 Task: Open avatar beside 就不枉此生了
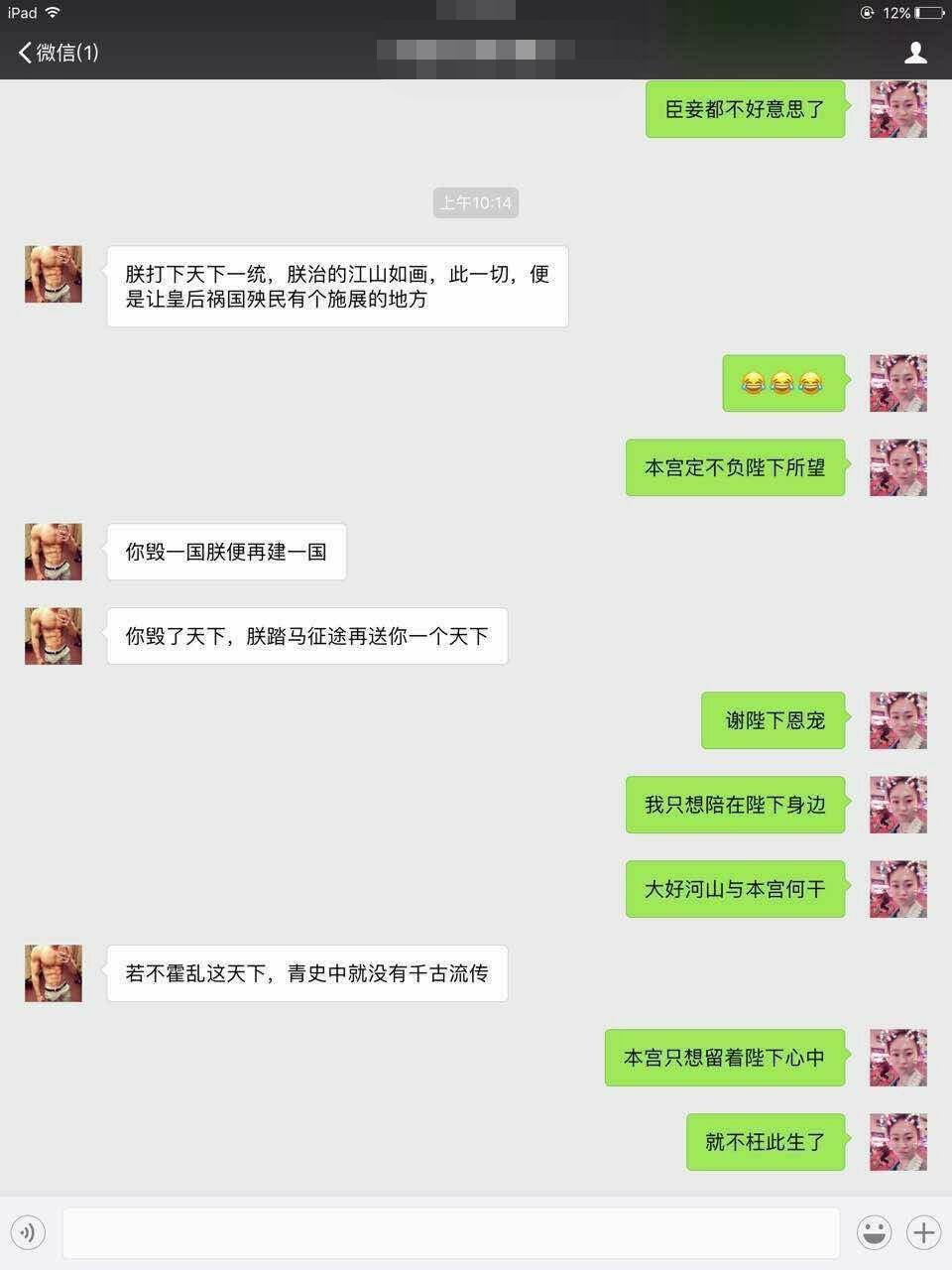897,1142
